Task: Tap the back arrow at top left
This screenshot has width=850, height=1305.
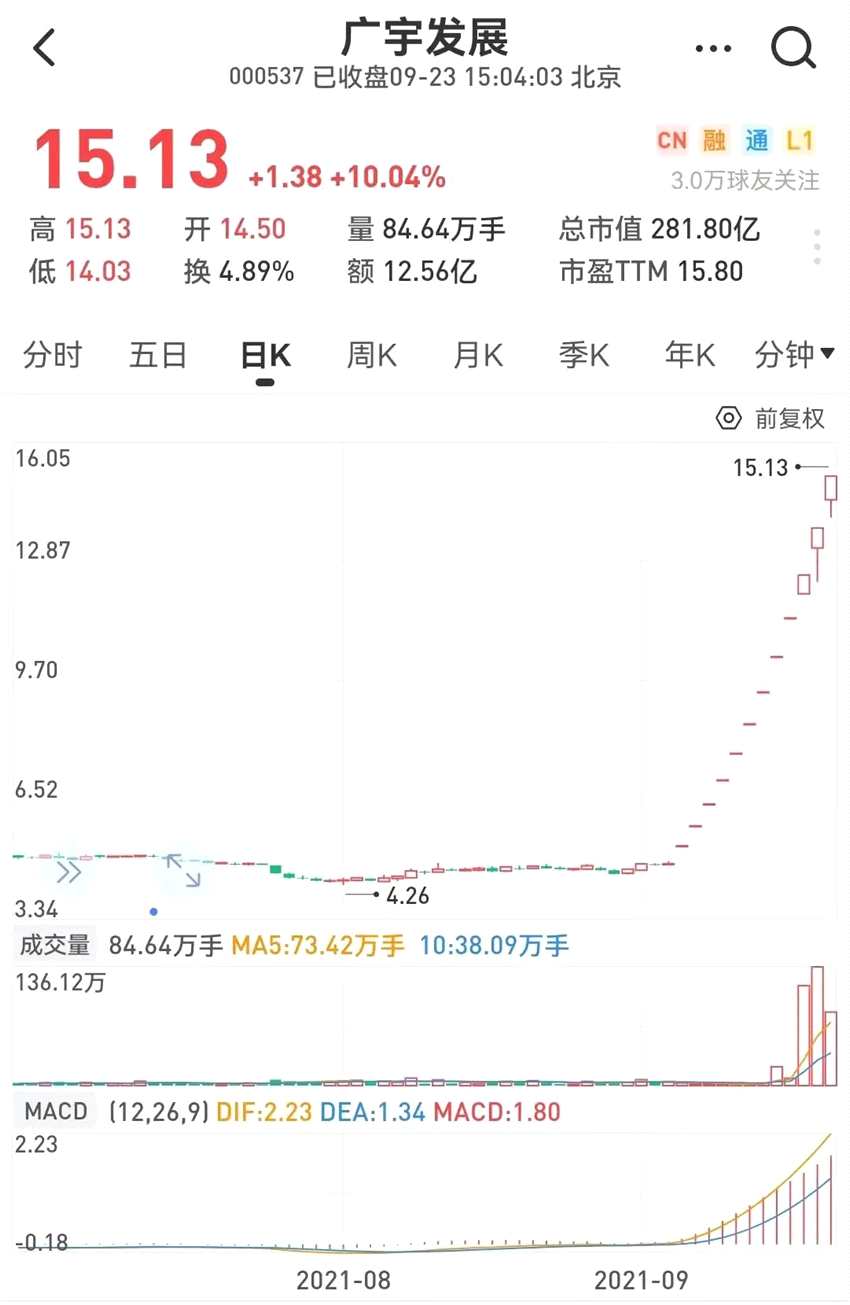Action: pyautogui.click(x=43, y=47)
